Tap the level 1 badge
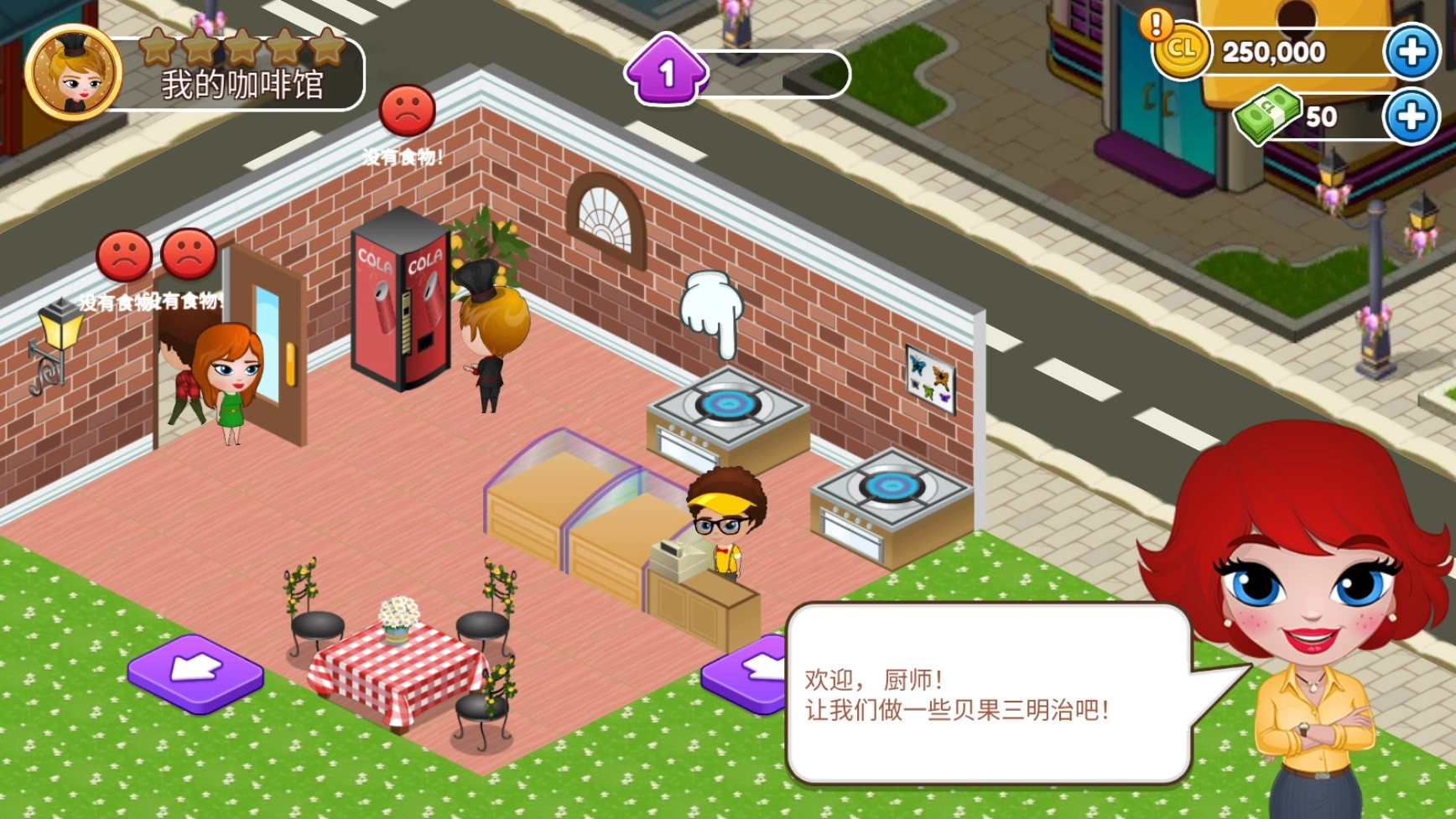The image size is (1456, 819). [x=666, y=72]
